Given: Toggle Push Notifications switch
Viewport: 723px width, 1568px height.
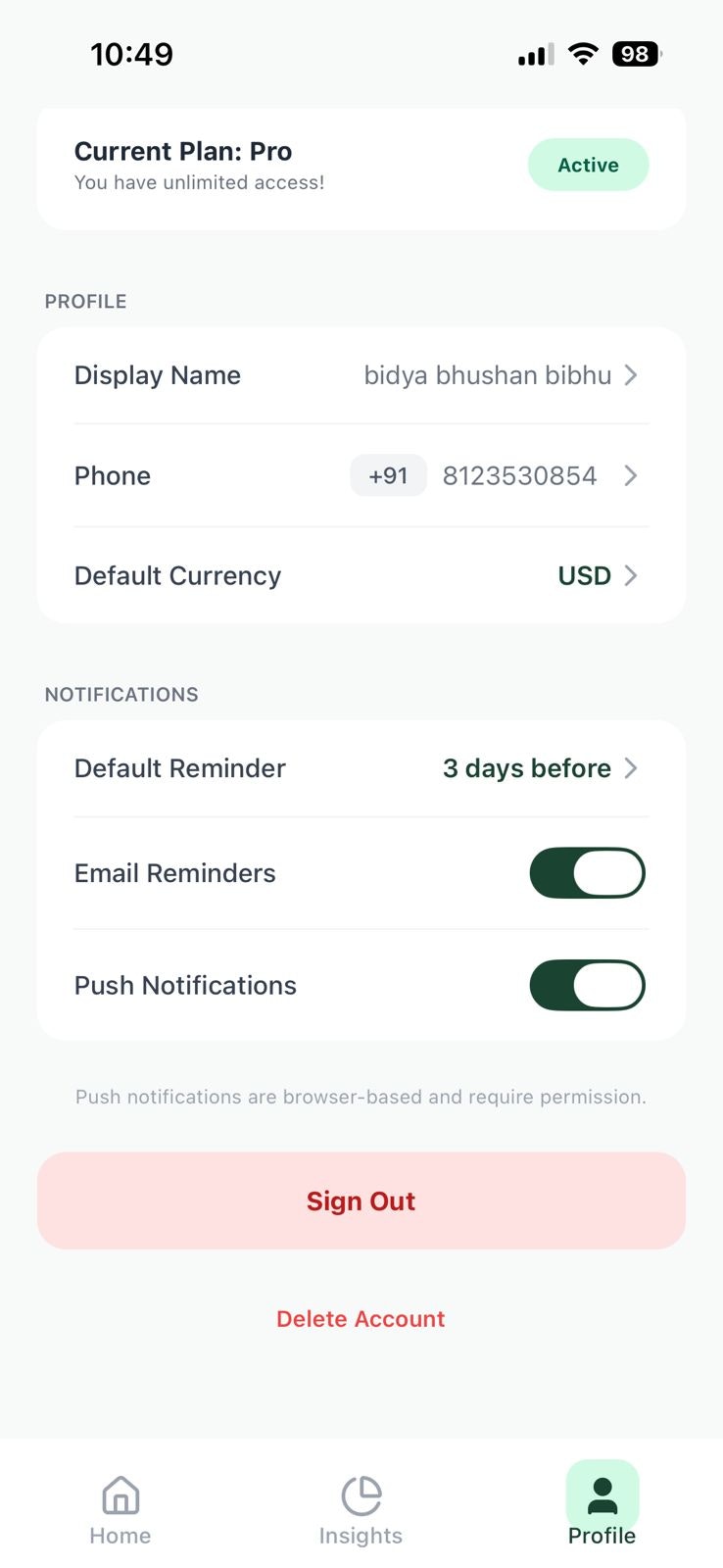Looking at the screenshot, I should click(588, 985).
